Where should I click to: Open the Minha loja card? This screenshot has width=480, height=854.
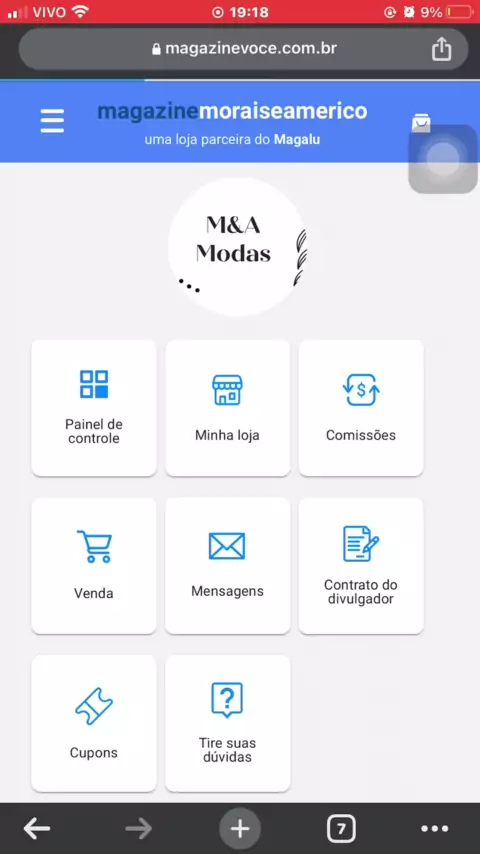(x=227, y=408)
